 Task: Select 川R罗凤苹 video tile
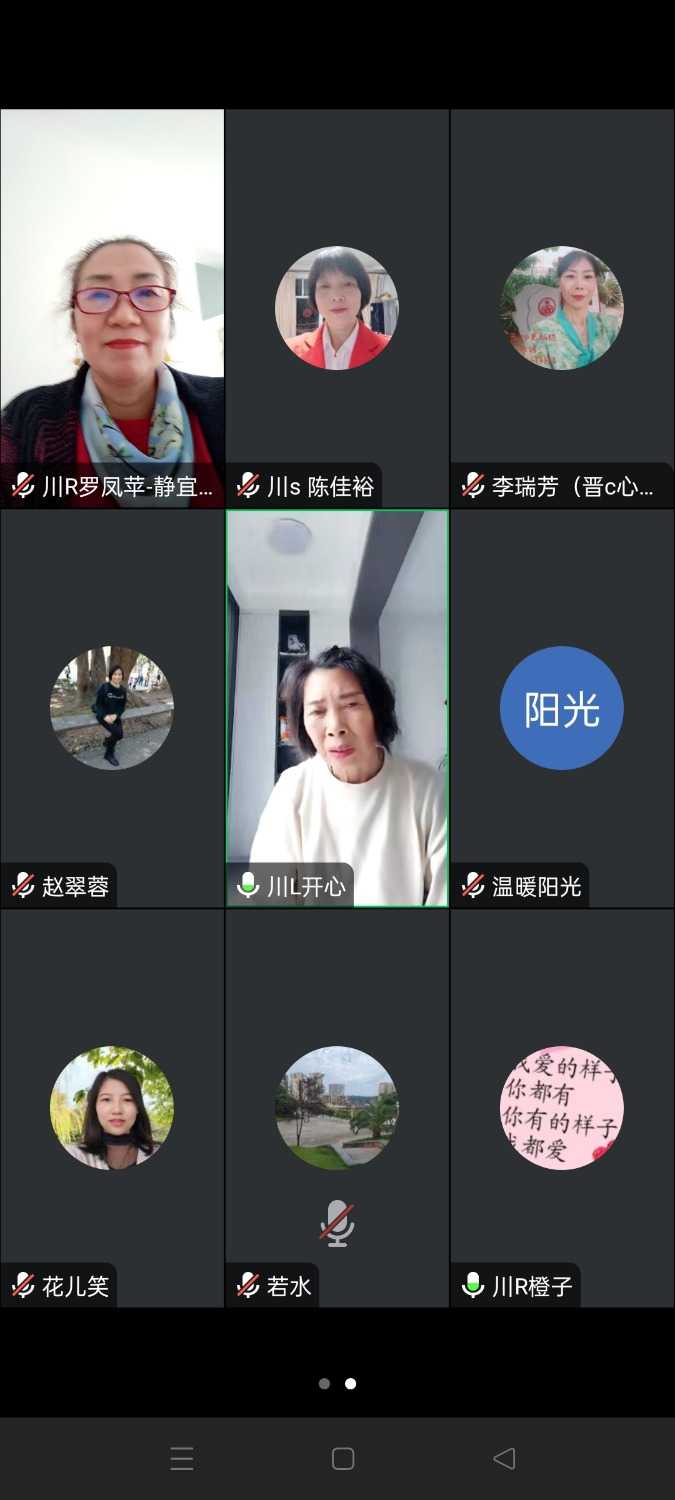click(x=112, y=308)
